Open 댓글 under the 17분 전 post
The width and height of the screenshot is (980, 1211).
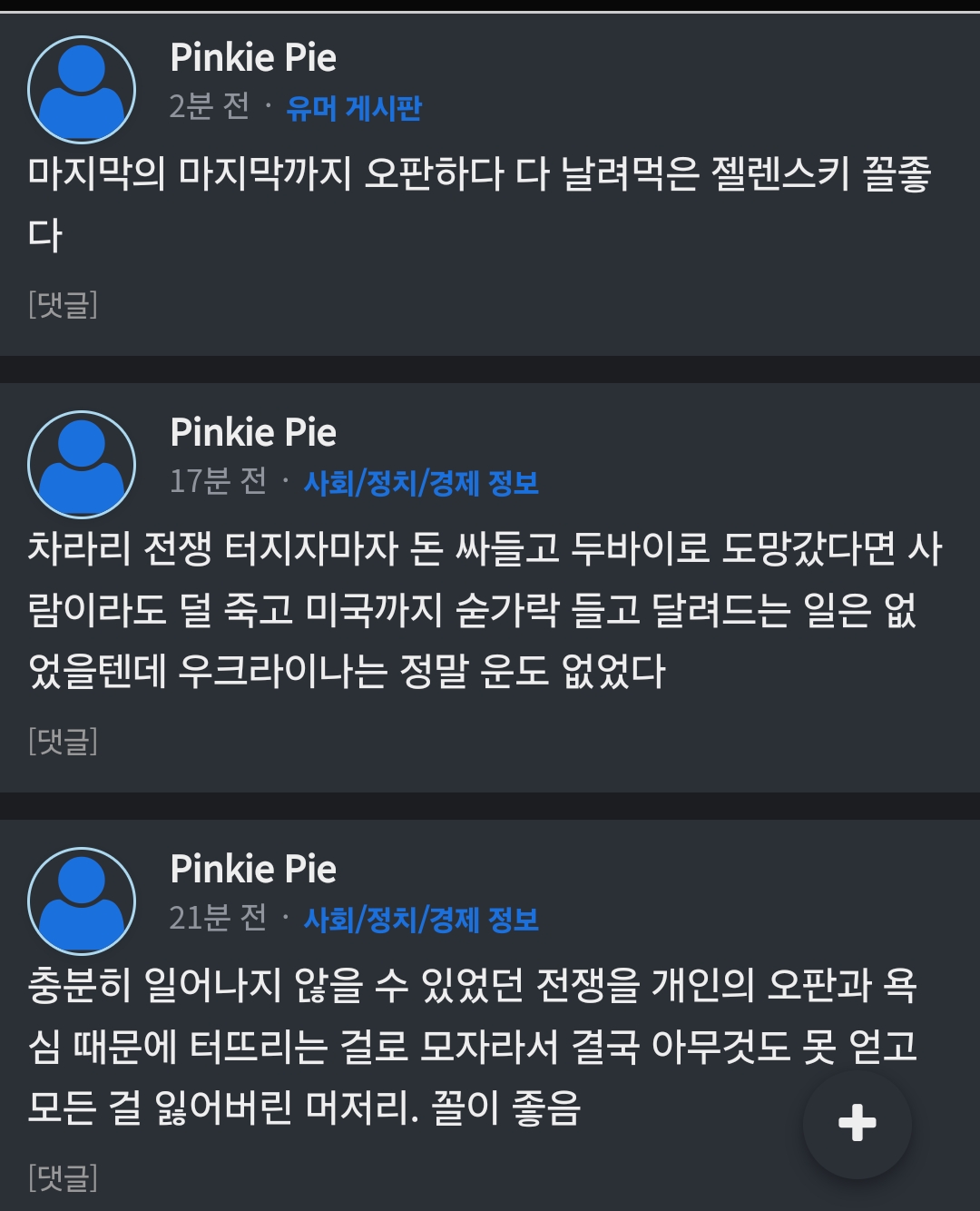[63, 741]
